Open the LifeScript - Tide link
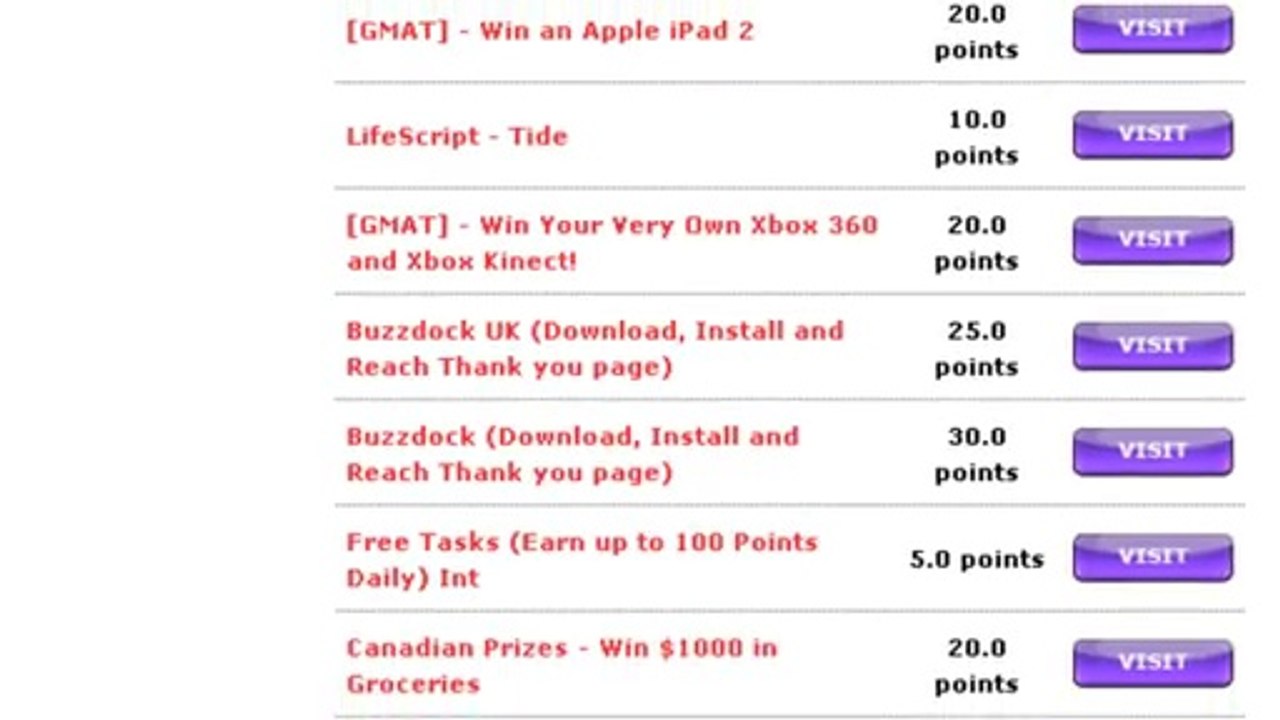 [x=456, y=136]
